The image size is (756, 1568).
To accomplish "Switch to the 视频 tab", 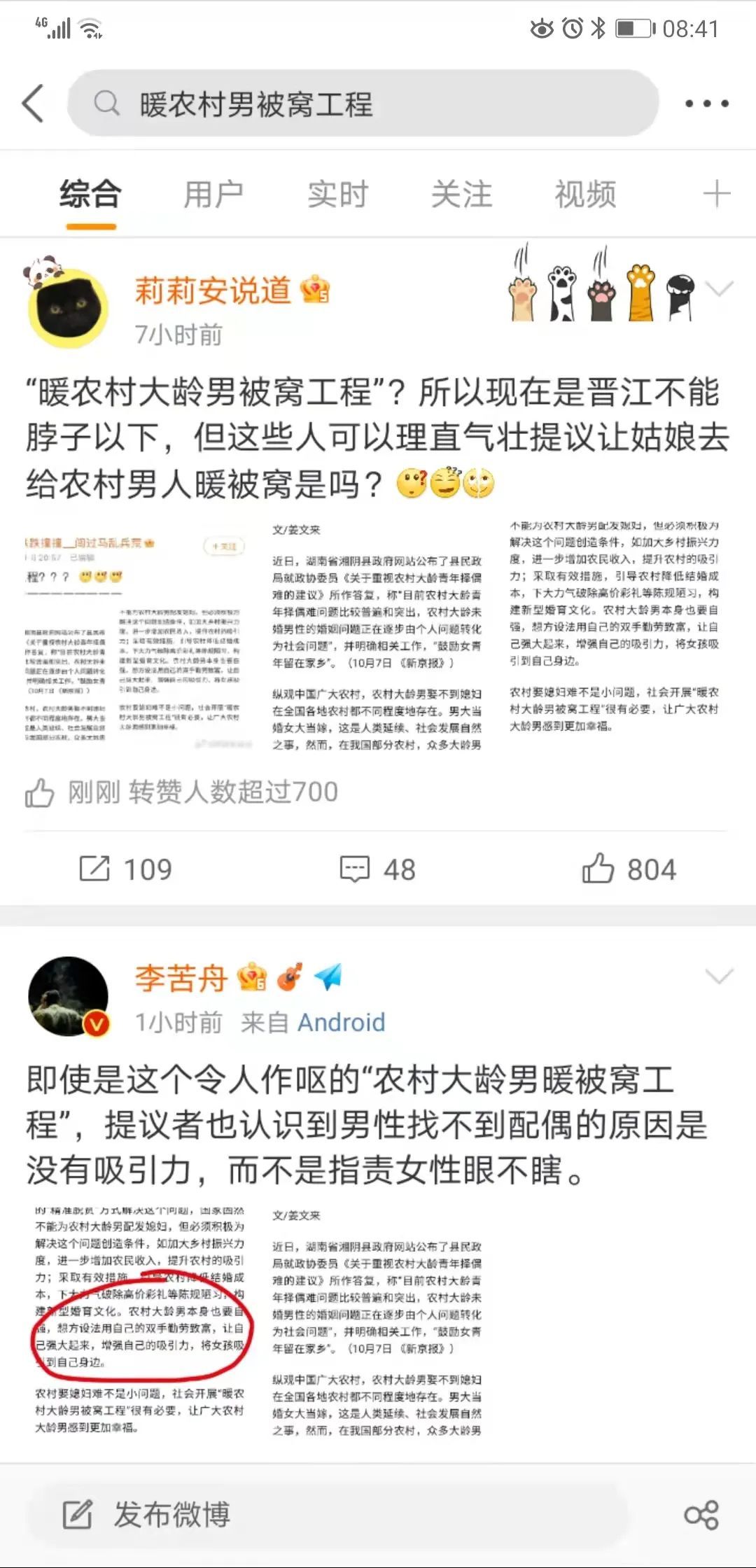I will (x=585, y=194).
